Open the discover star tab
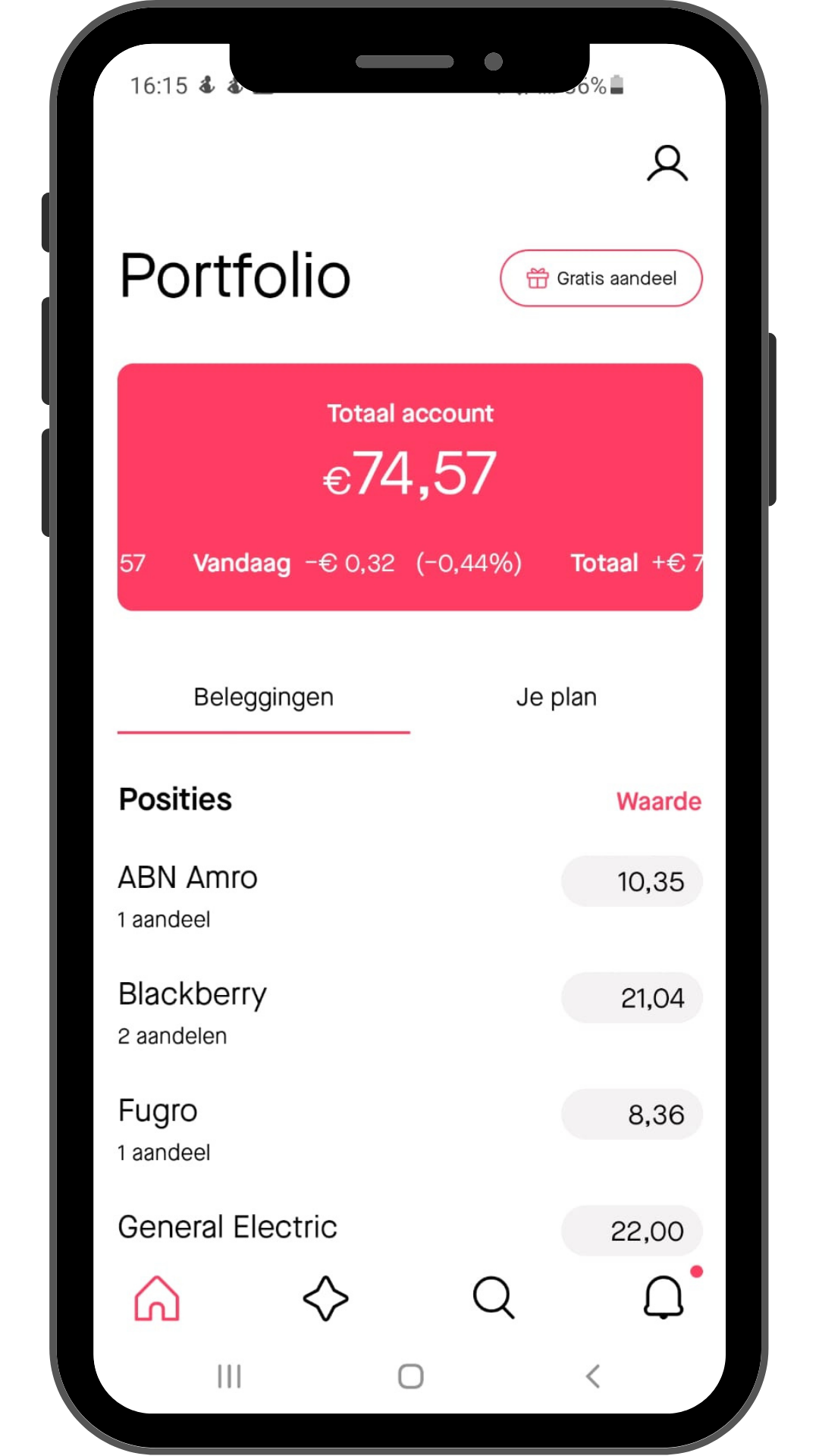The width and height of the screenshot is (819, 1456). point(325,1298)
